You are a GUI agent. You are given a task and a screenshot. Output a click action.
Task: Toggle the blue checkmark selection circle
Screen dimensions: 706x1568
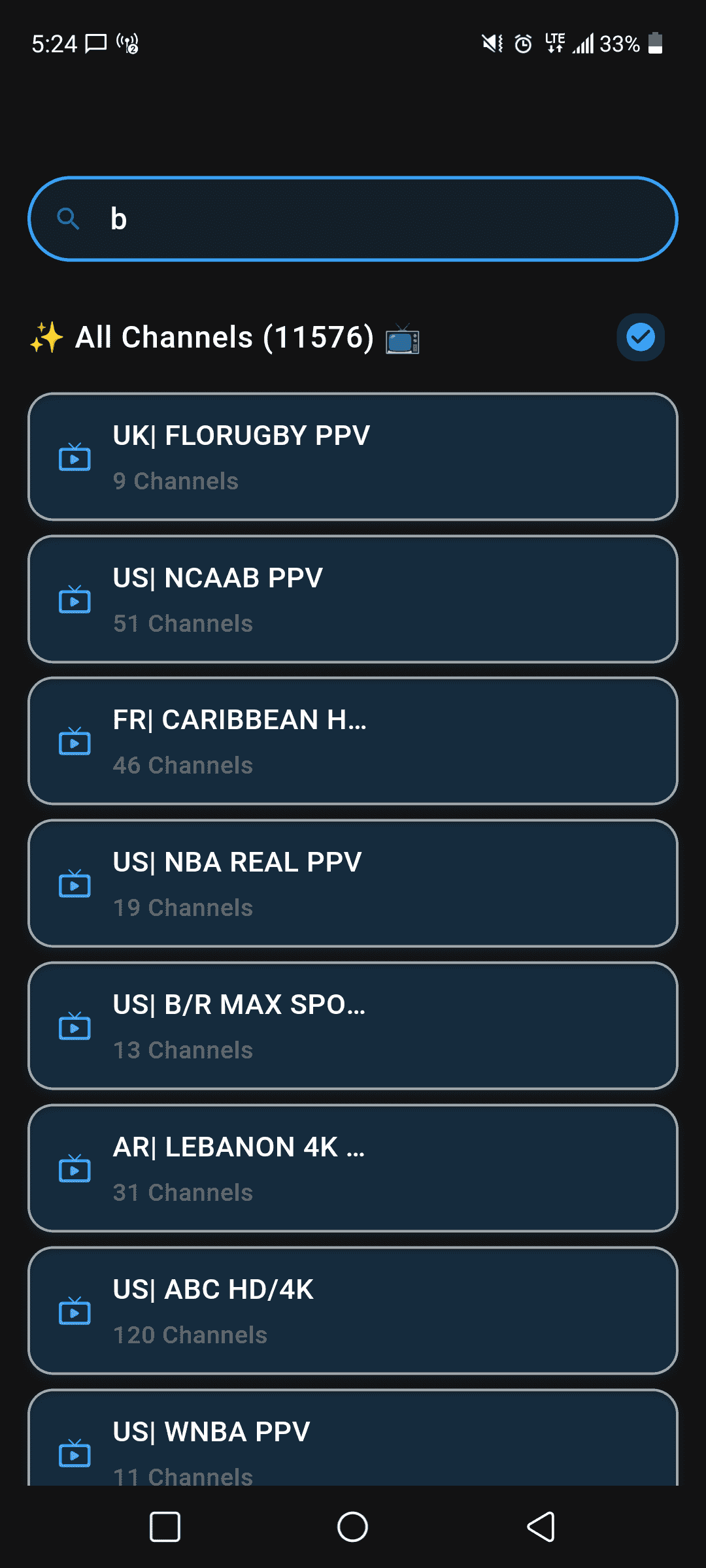tap(640, 336)
